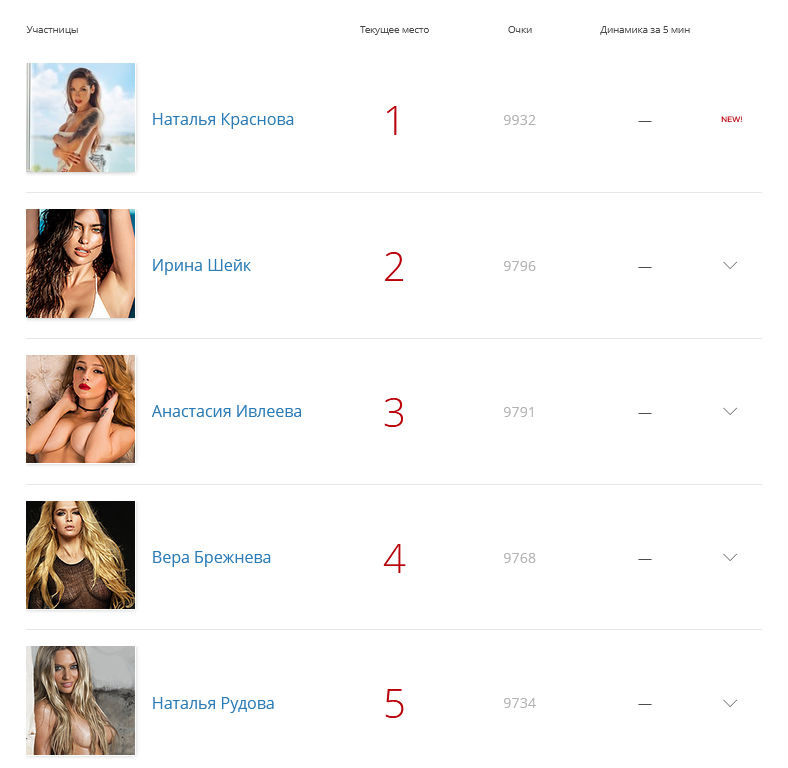Screen dimensions: 788x768
Task: Tap Анастасия Ивлеева's photo thumbnail
Action: (x=81, y=409)
